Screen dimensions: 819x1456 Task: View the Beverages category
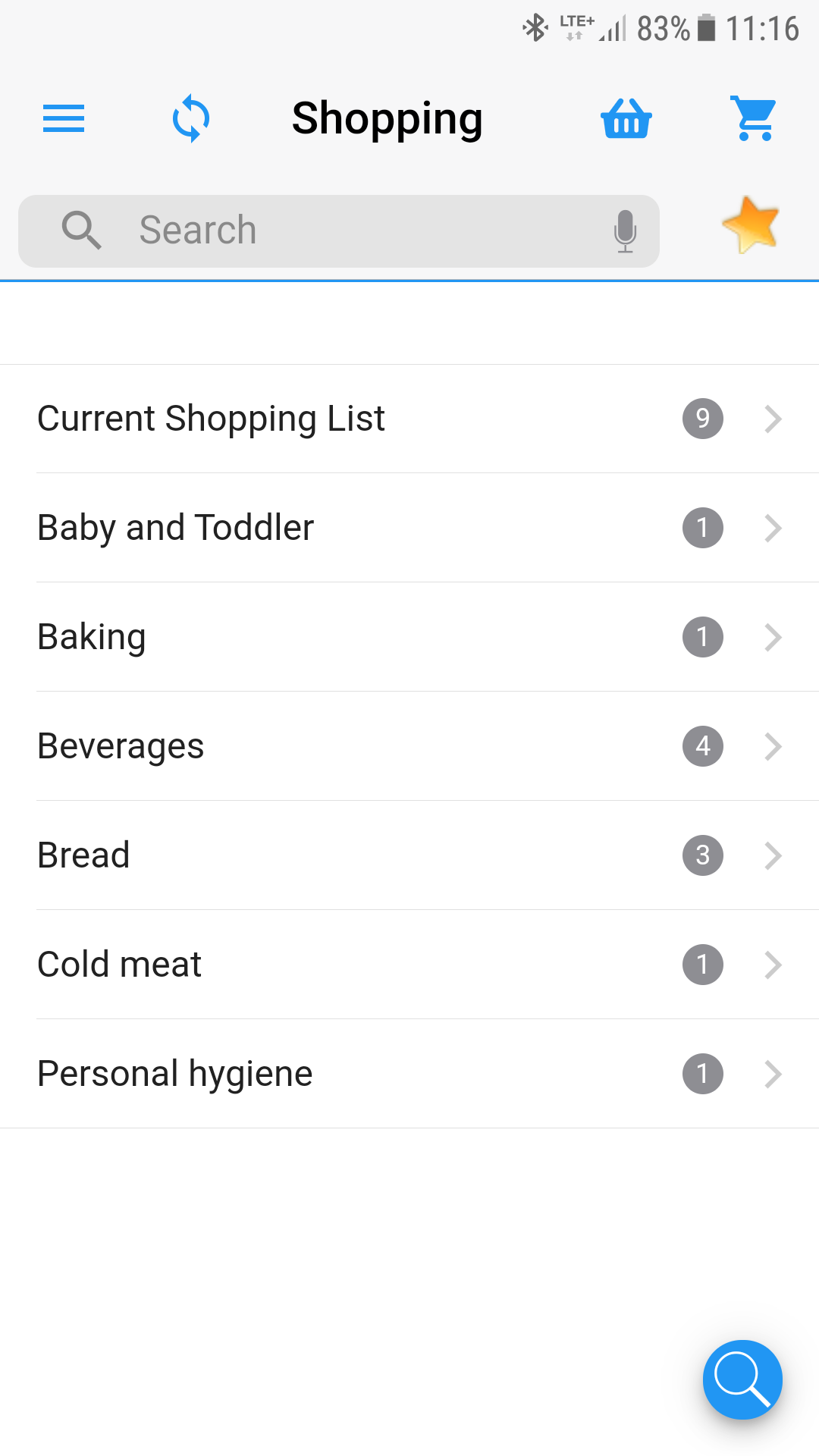coord(409,746)
